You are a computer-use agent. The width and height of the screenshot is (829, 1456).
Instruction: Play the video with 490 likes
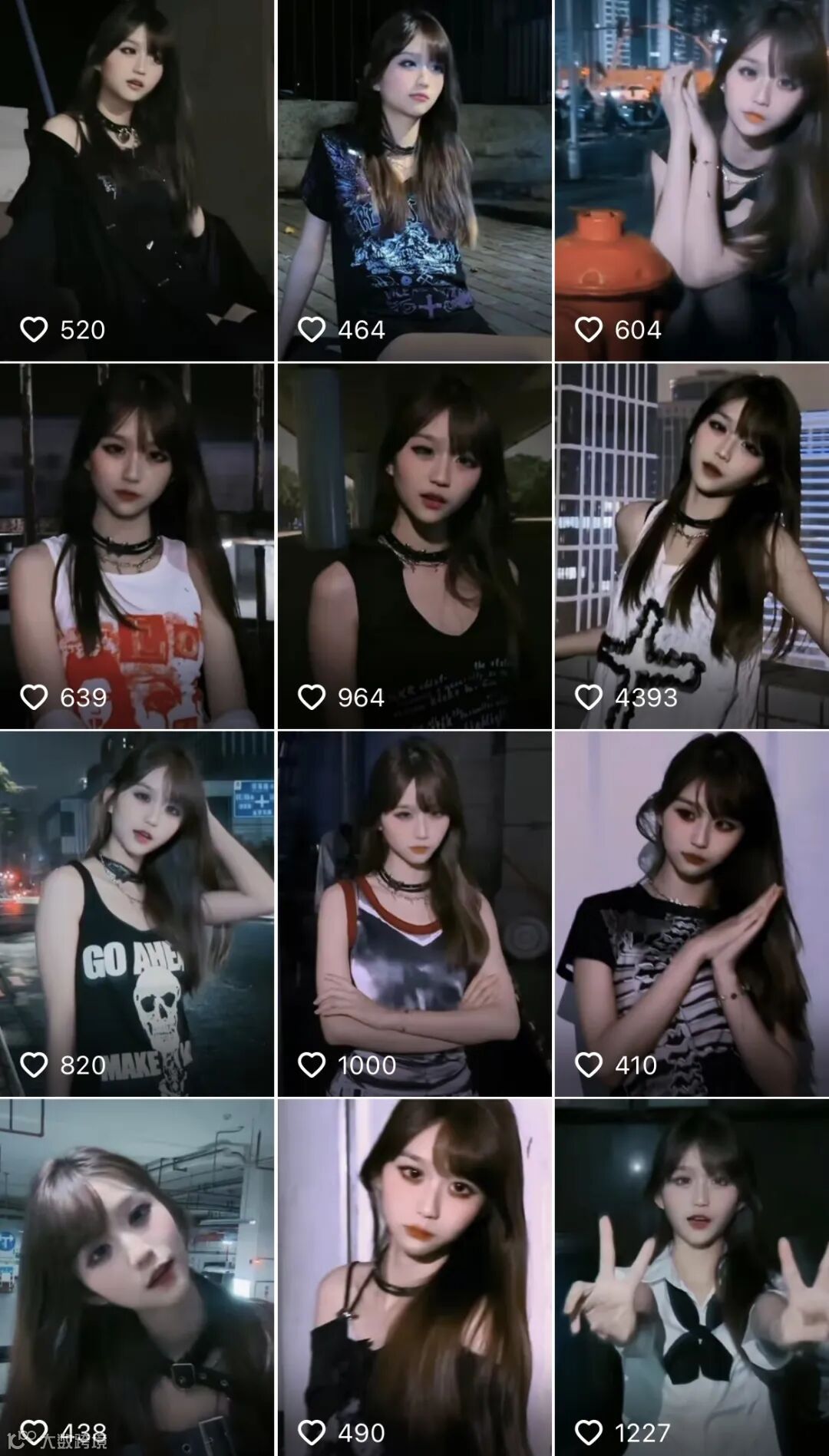click(x=414, y=1277)
